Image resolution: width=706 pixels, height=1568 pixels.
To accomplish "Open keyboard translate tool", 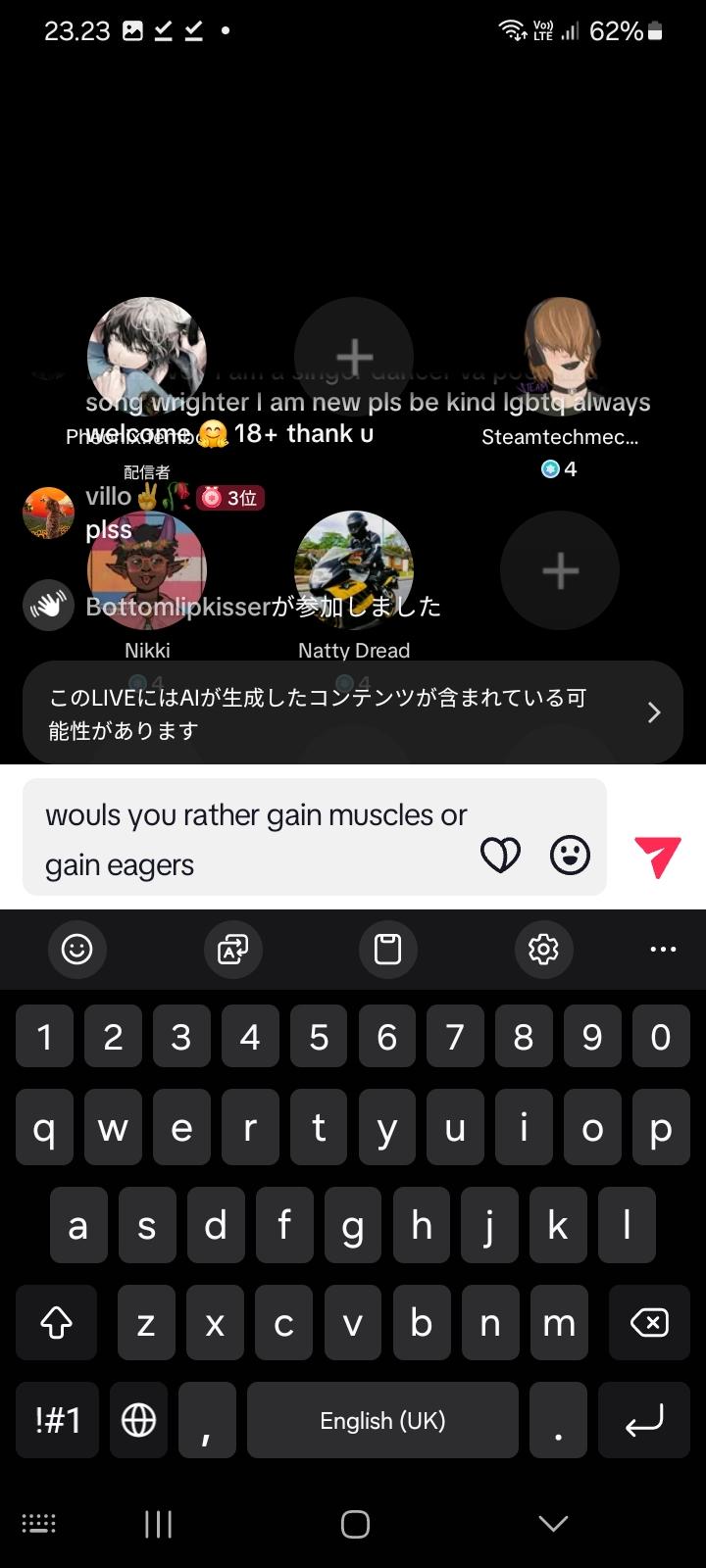I will 232,949.
